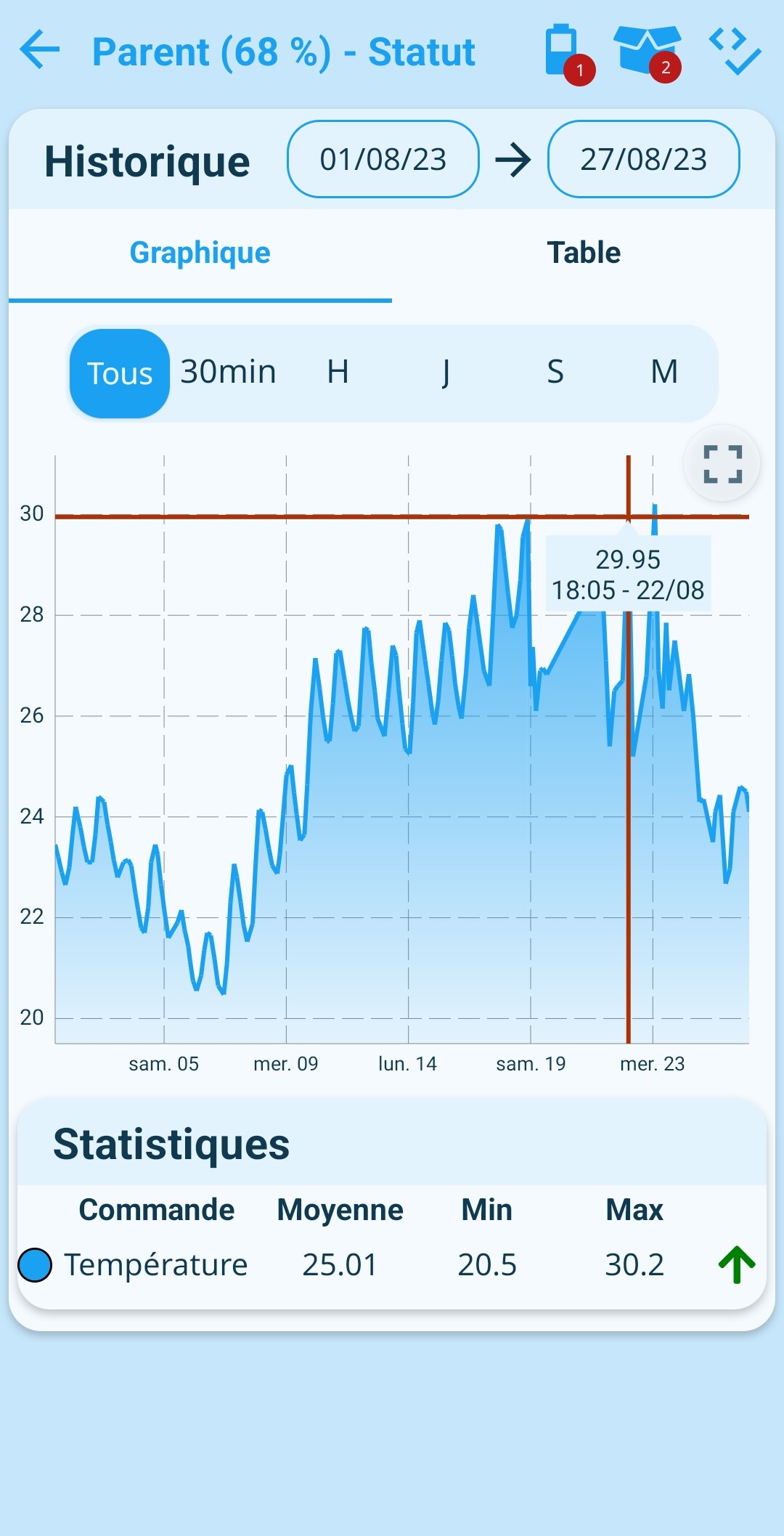Switch to the Graphique tab

[200, 253]
